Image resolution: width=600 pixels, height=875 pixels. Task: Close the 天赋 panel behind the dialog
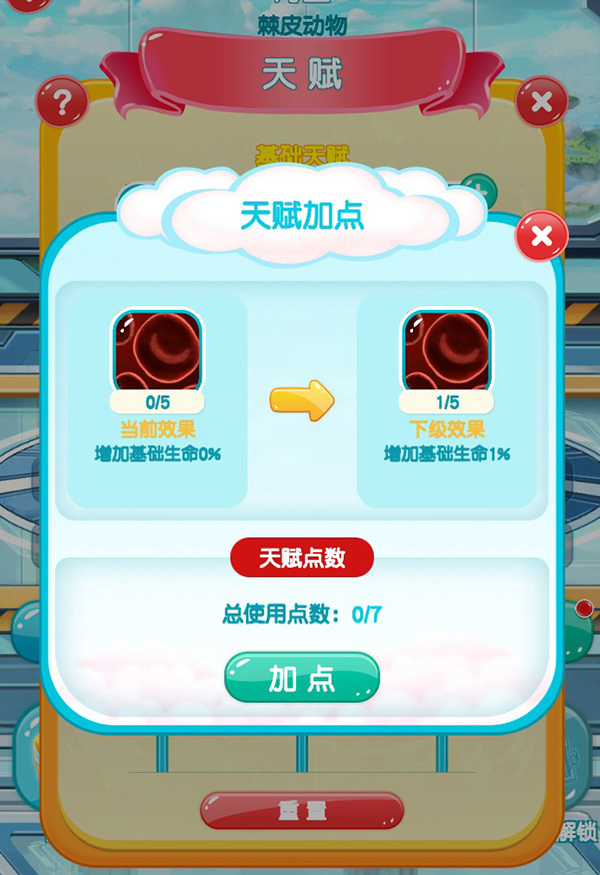[541, 102]
